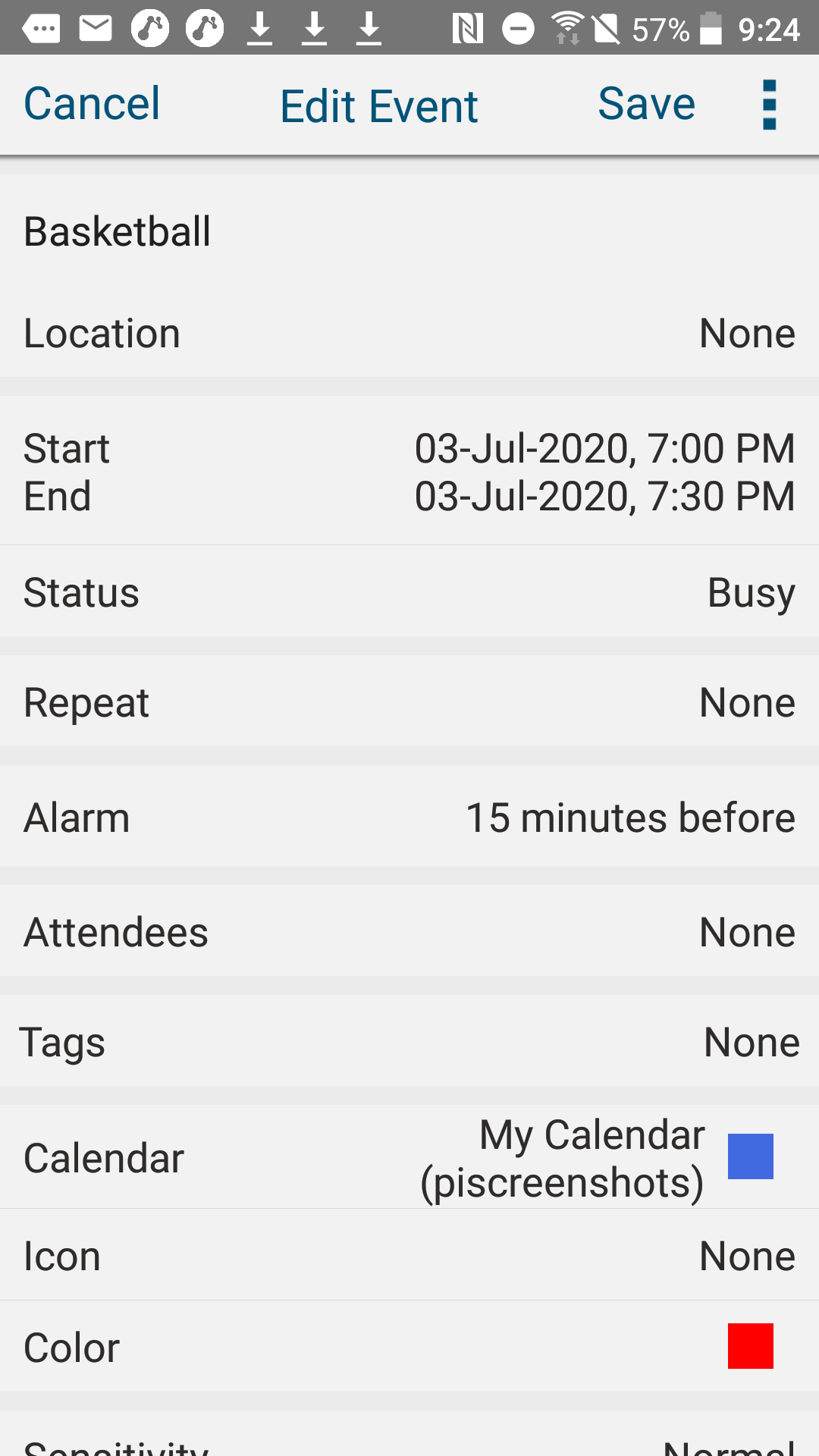The image size is (819, 1456).
Task: Choose an Icon for the event
Action: [x=409, y=1256]
